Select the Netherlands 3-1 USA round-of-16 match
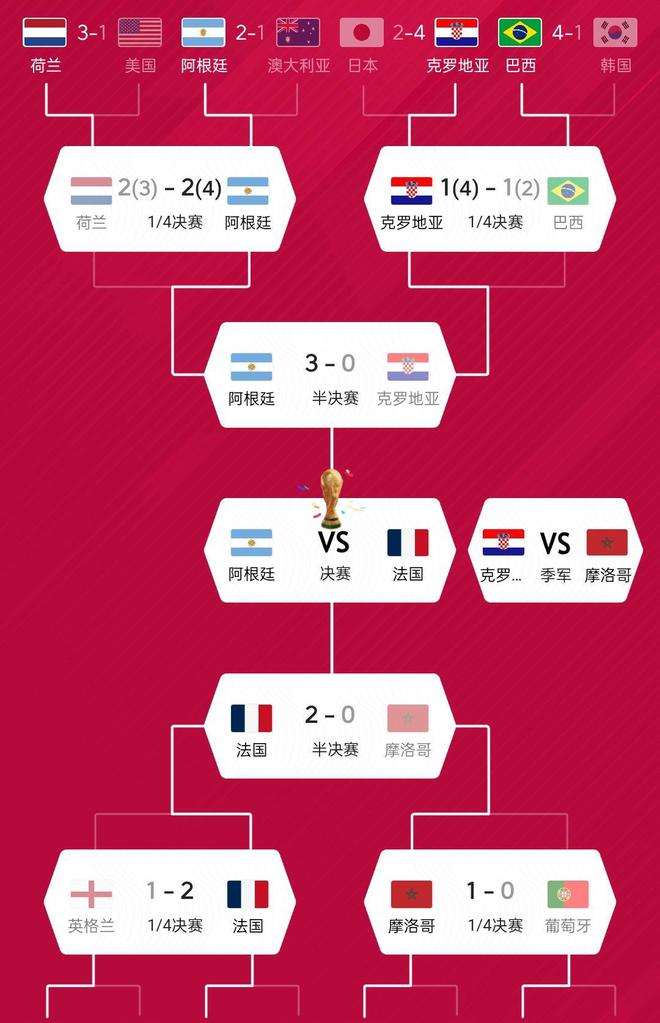The width and height of the screenshot is (660, 1023). click(92, 45)
